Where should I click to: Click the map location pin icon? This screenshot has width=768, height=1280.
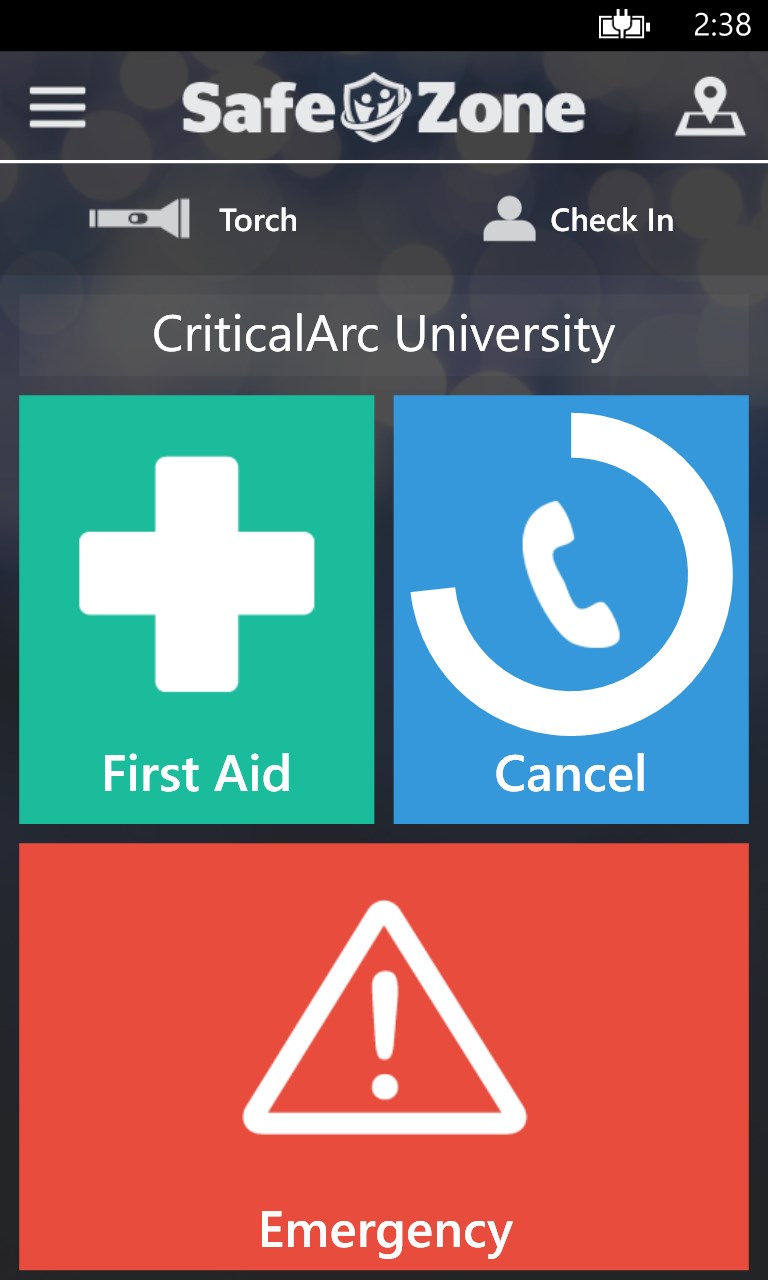[710, 107]
